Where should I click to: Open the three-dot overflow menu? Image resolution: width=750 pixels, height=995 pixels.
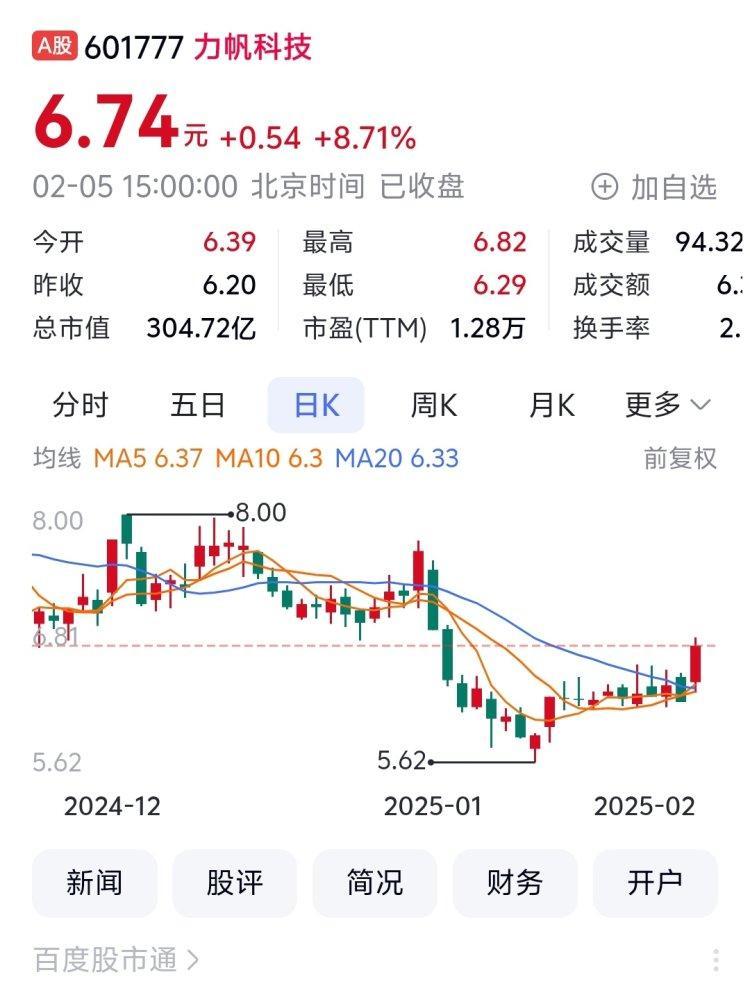click(x=716, y=961)
